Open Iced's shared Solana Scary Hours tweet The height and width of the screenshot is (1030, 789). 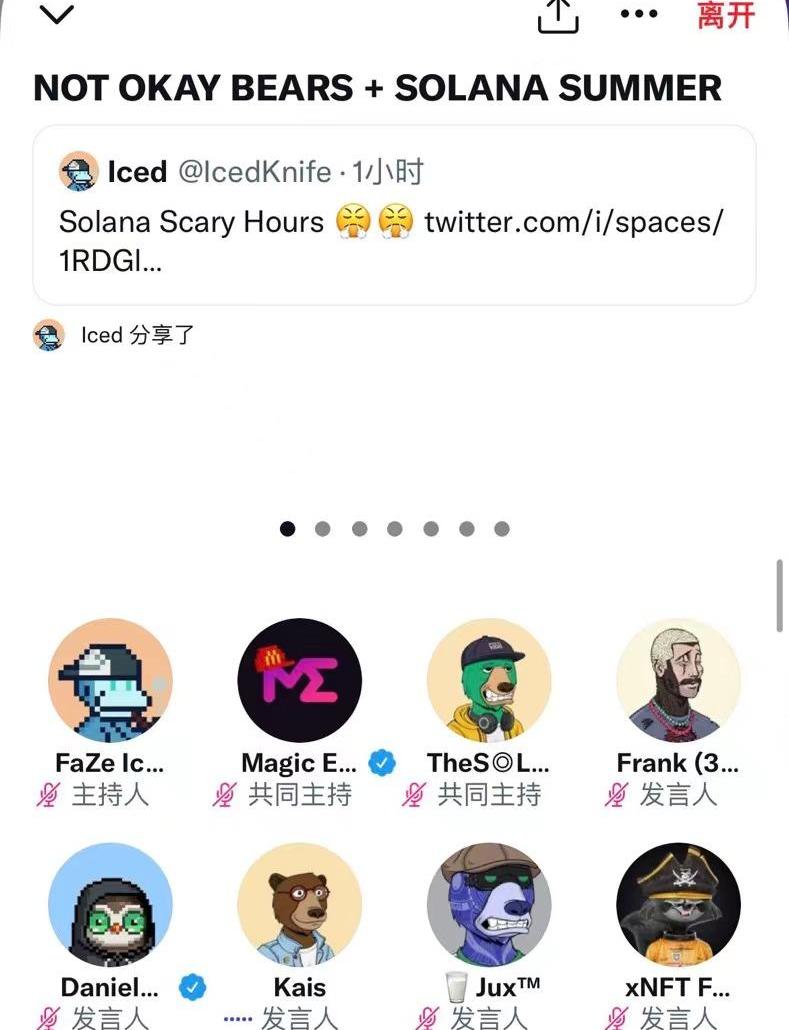pos(394,215)
